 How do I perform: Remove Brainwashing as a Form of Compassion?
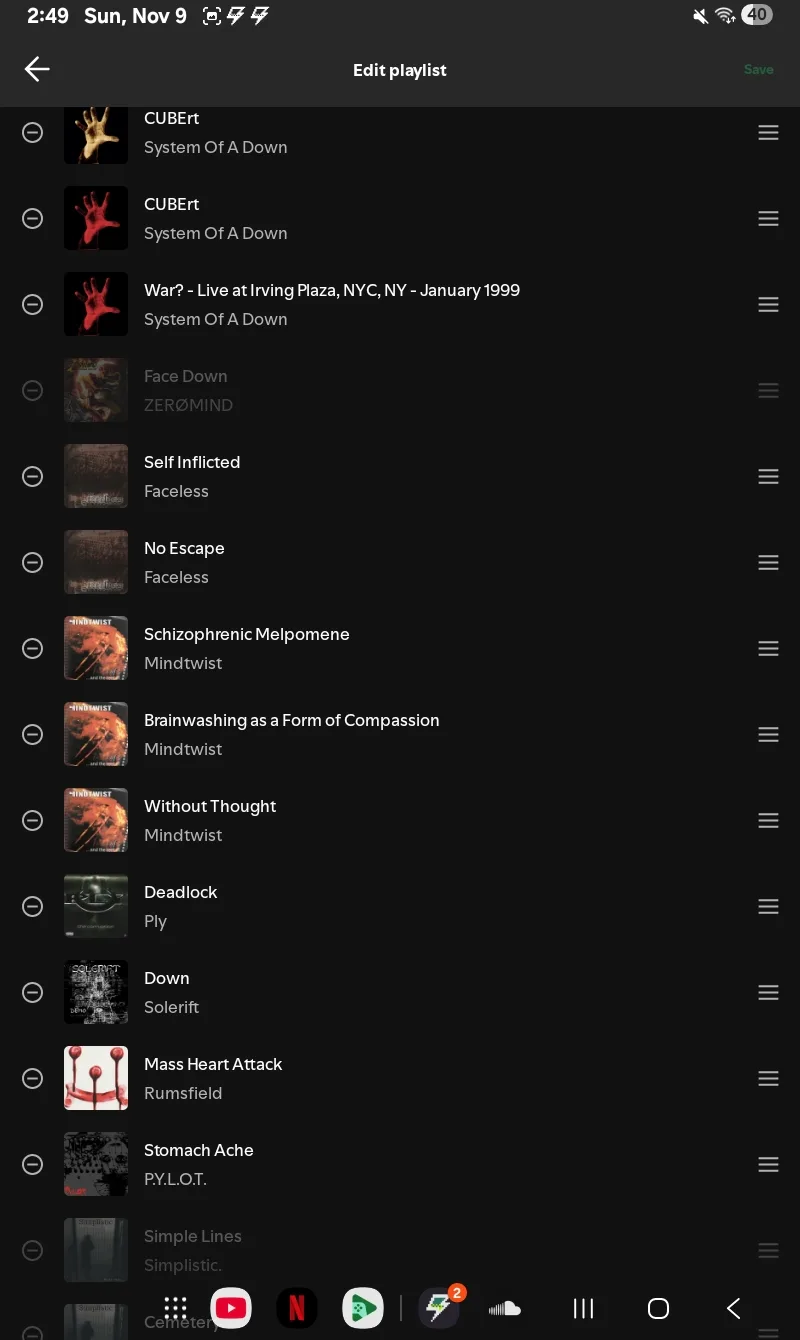33,734
